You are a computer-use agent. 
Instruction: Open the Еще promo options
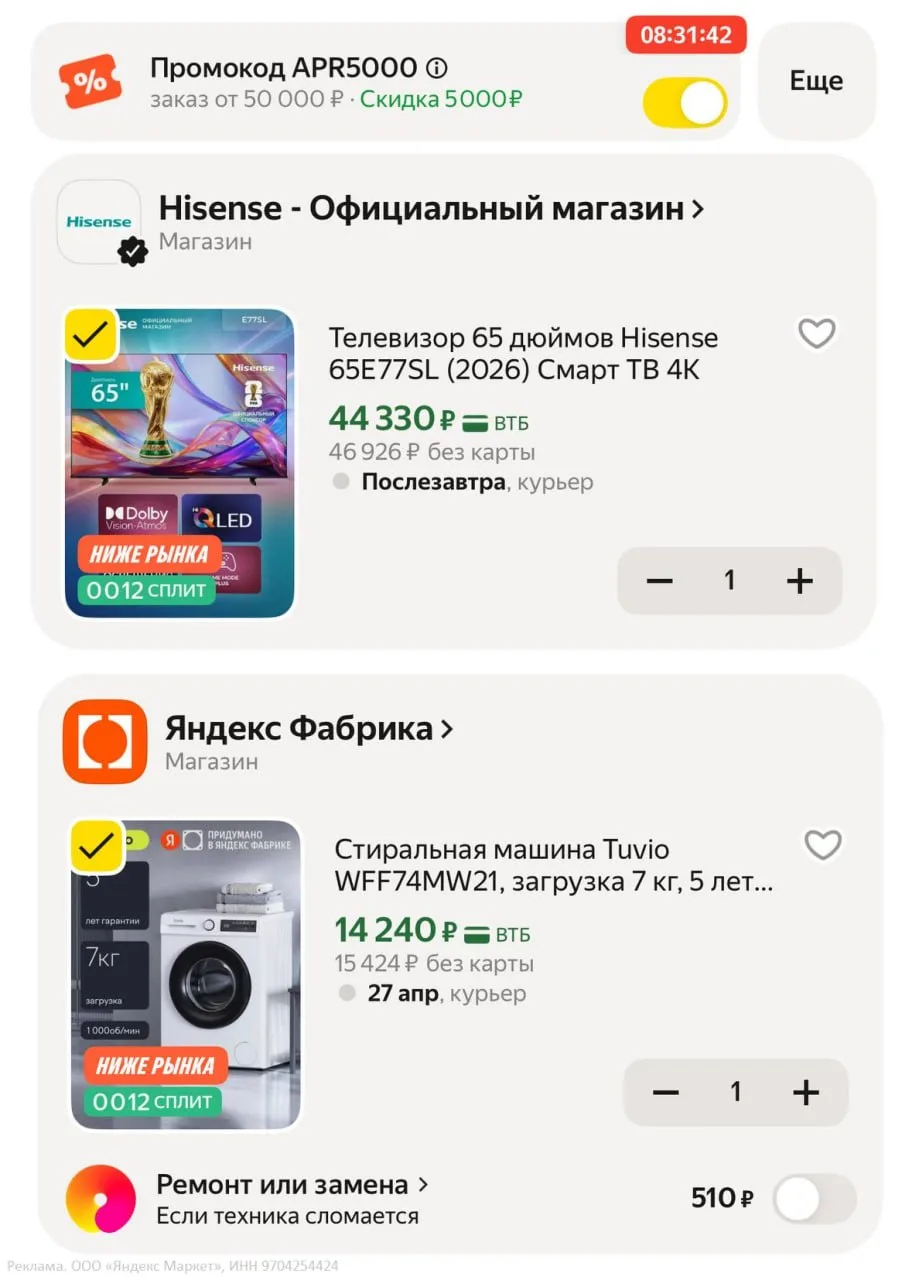816,81
